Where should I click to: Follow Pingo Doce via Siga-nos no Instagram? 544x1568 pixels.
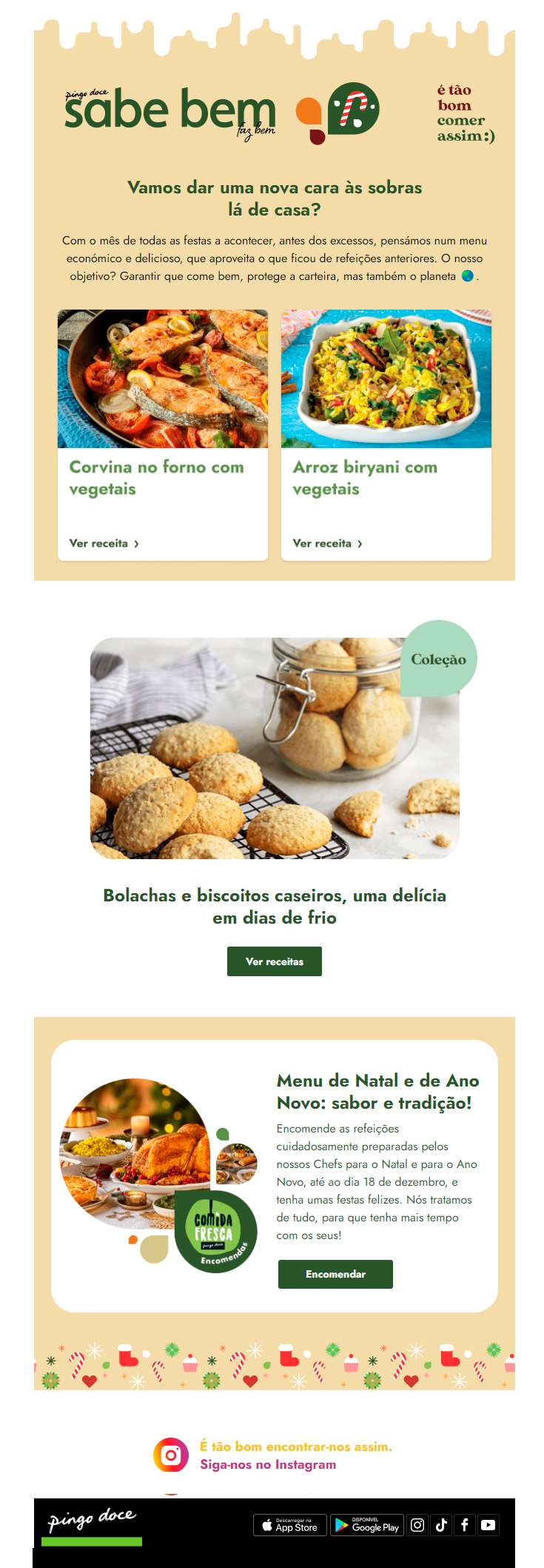[x=268, y=1464]
